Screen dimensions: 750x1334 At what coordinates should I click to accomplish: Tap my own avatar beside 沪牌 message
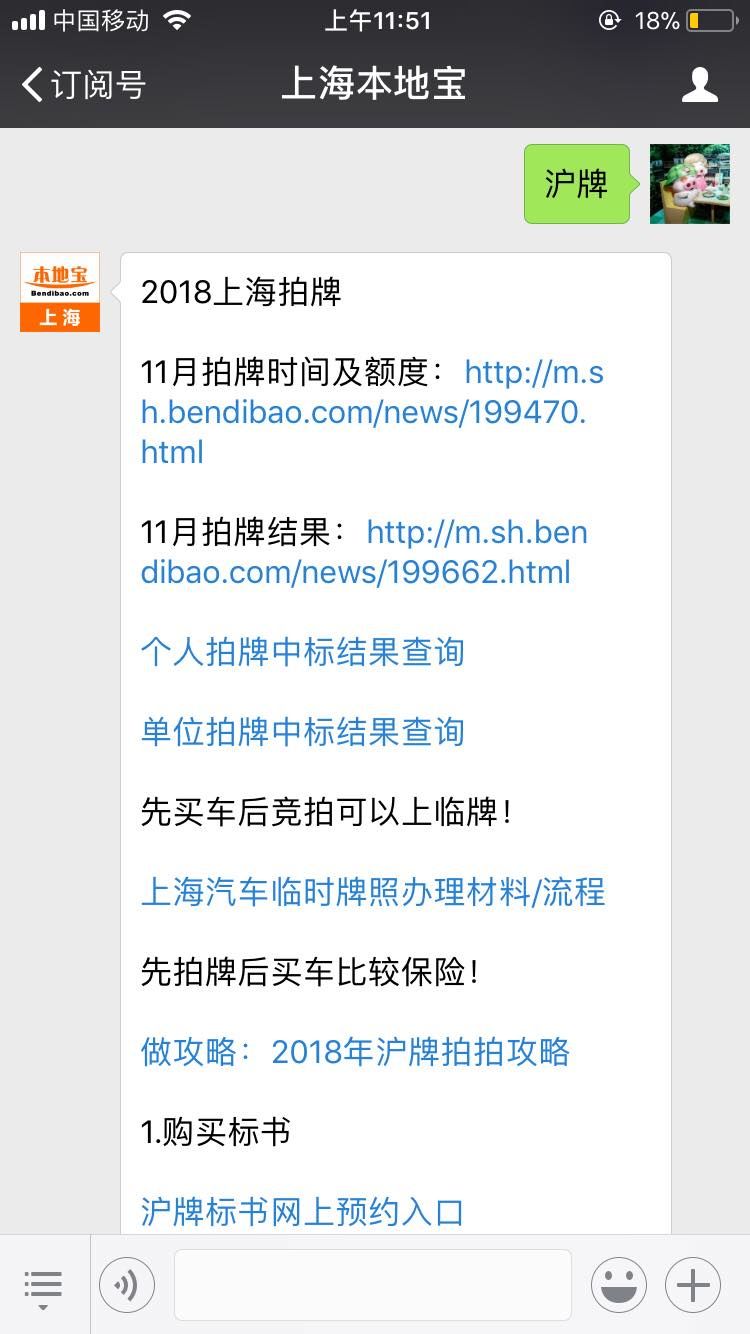(x=690, y=184)
